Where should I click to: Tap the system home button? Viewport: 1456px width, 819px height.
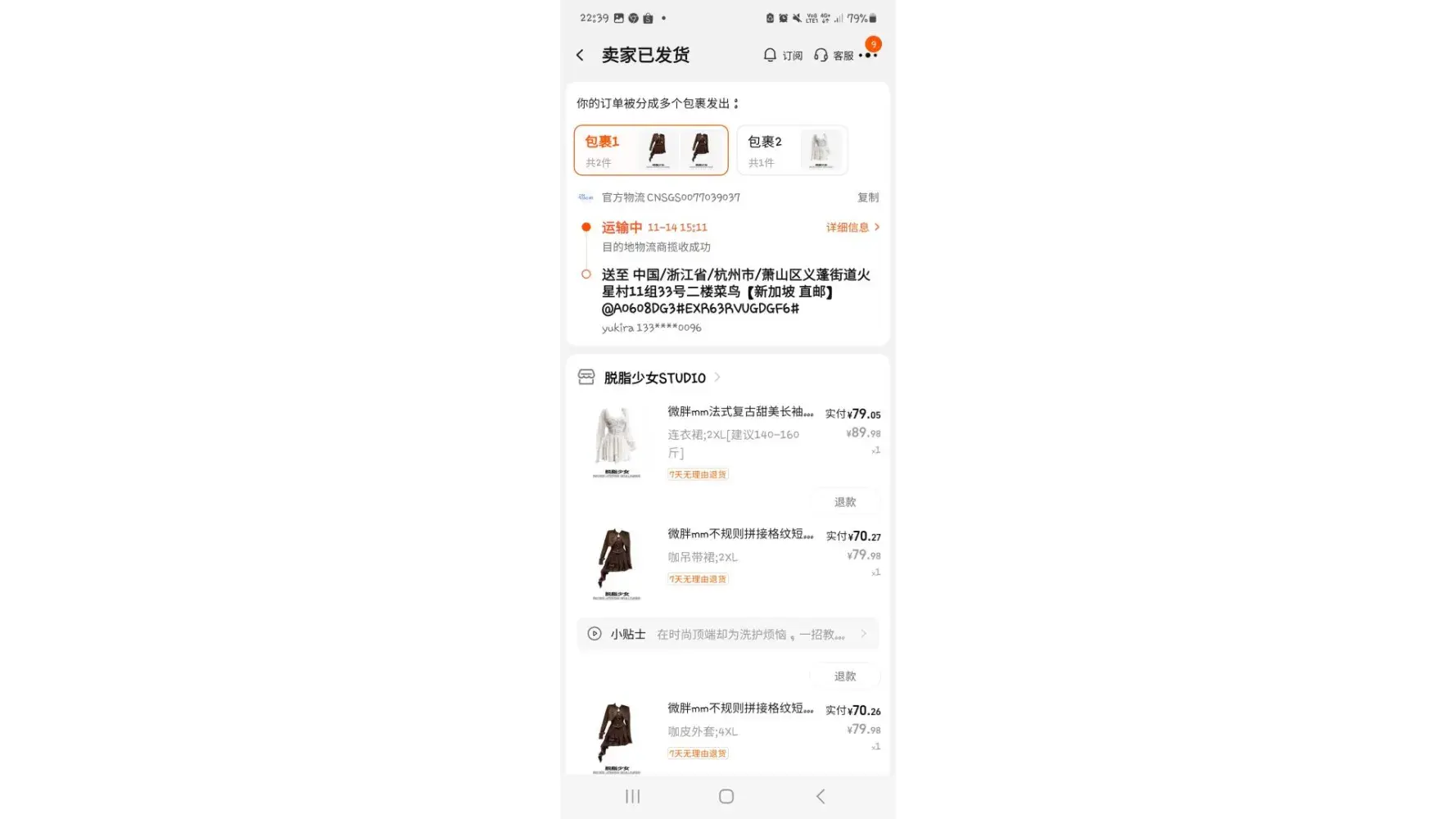pyautogui.click(x=726, y=796)
